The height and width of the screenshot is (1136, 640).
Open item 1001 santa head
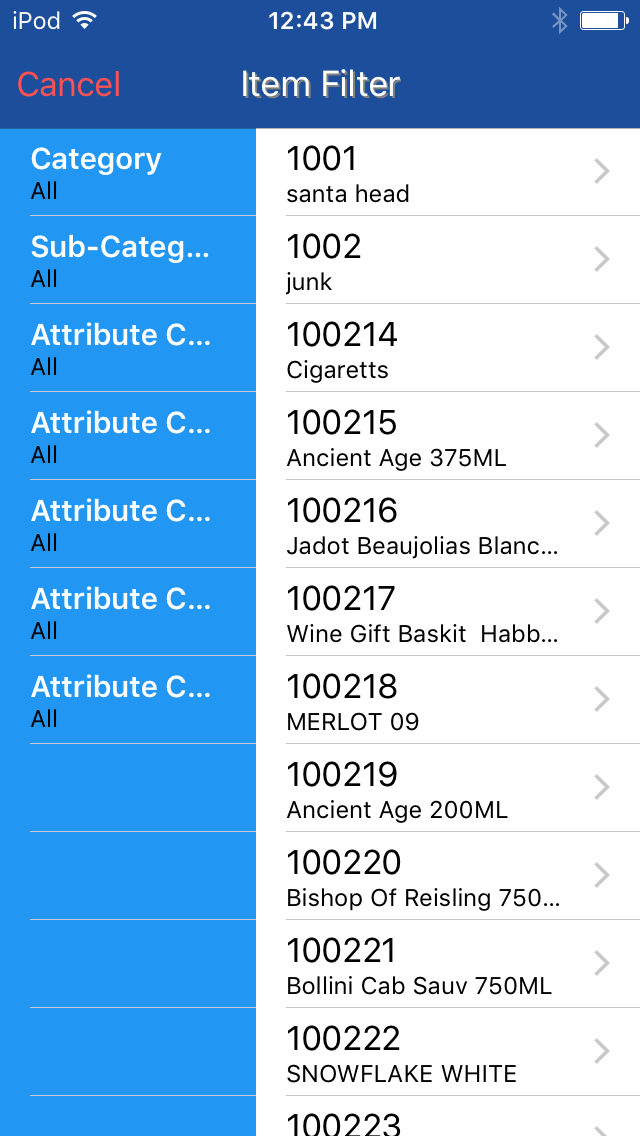pyautogui.click(x=448, y=173)
